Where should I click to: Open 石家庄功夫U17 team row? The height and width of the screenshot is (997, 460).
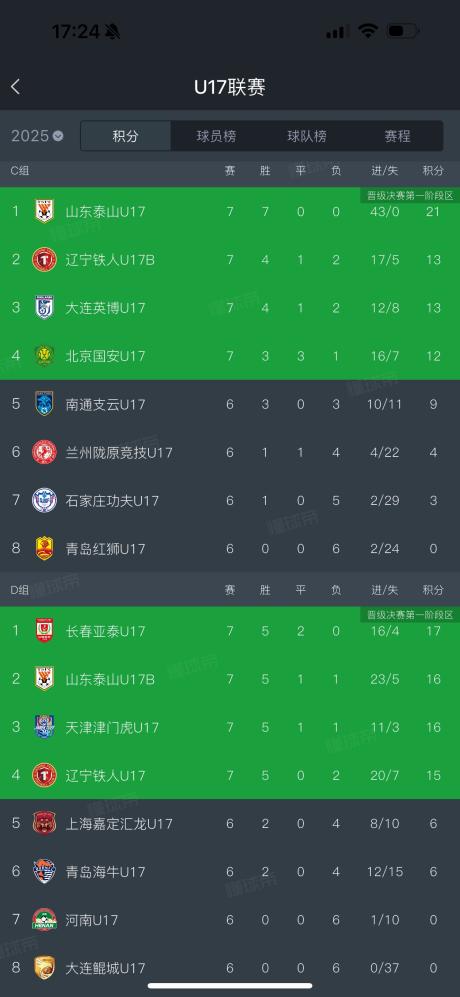click(230, 500)
